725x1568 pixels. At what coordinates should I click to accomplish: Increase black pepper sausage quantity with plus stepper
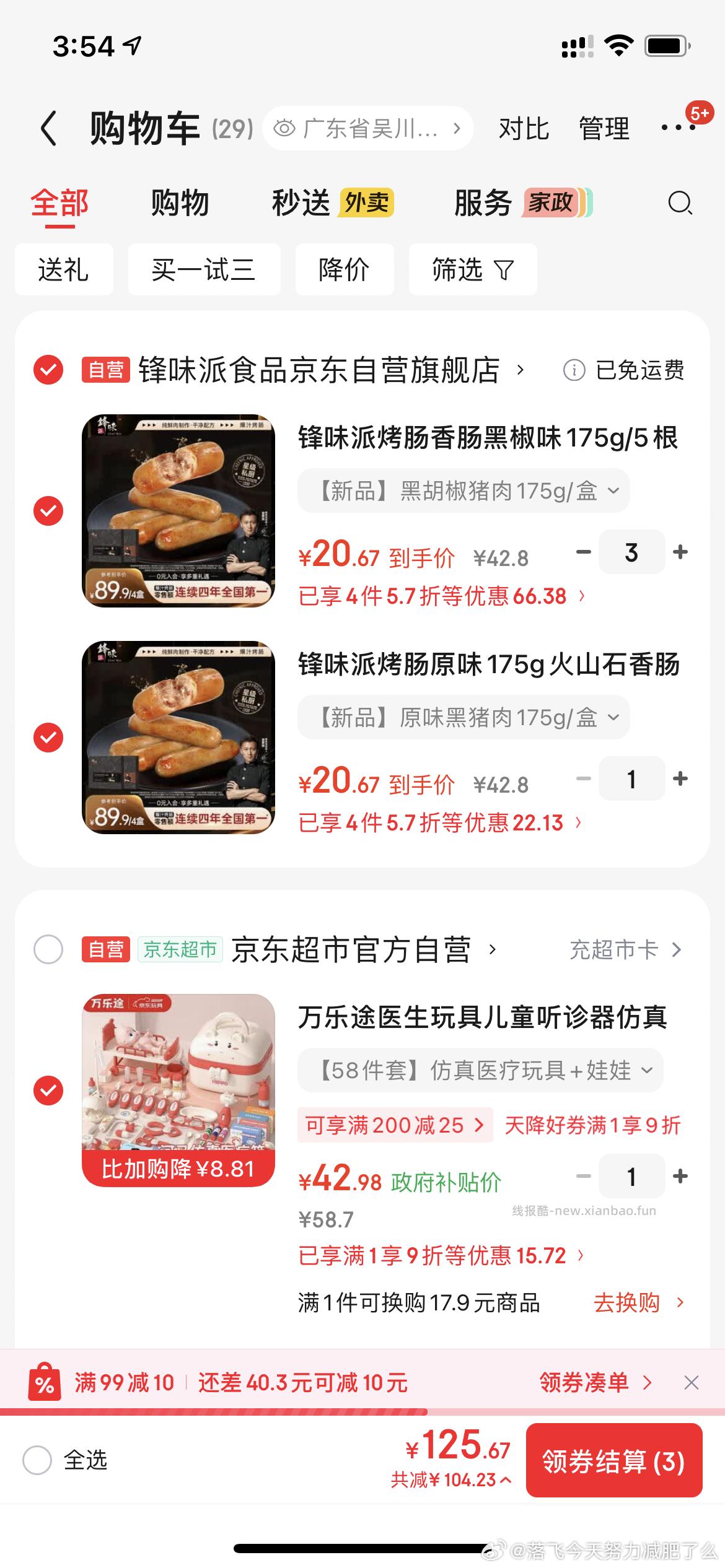(x=682, y=551)
